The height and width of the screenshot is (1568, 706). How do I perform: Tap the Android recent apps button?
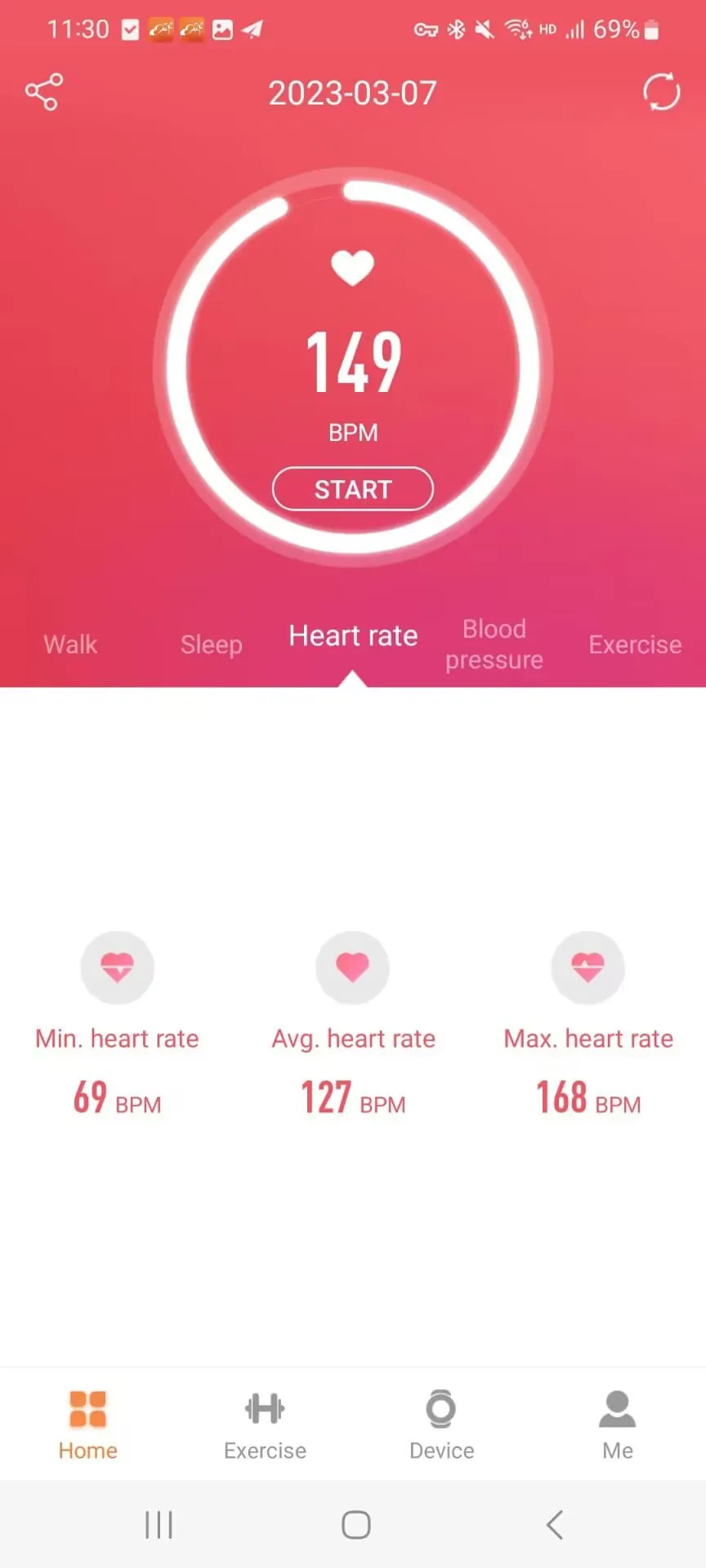point(159,1524)
